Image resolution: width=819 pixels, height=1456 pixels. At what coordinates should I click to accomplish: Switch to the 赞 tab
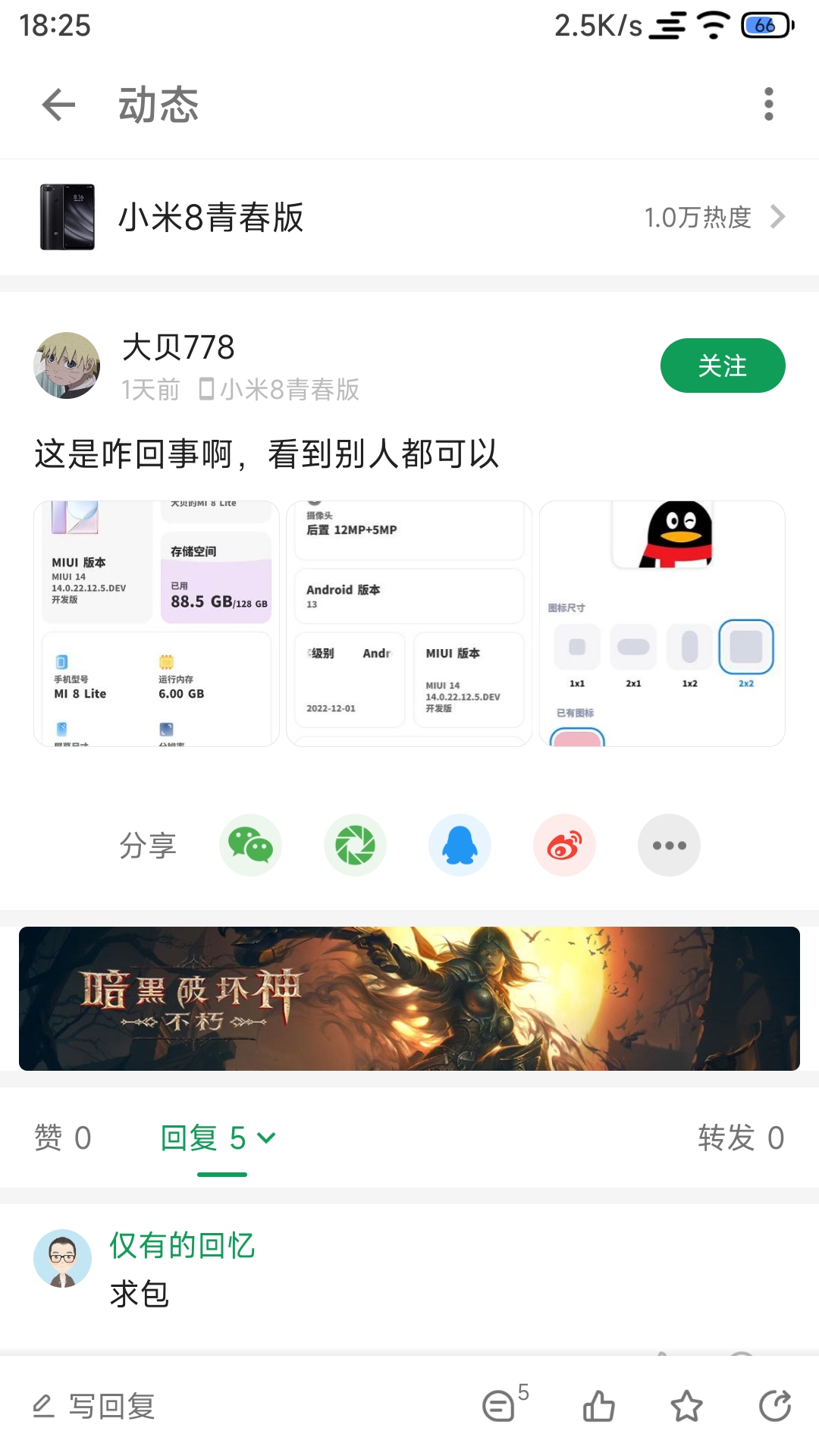pos(63,1137)
